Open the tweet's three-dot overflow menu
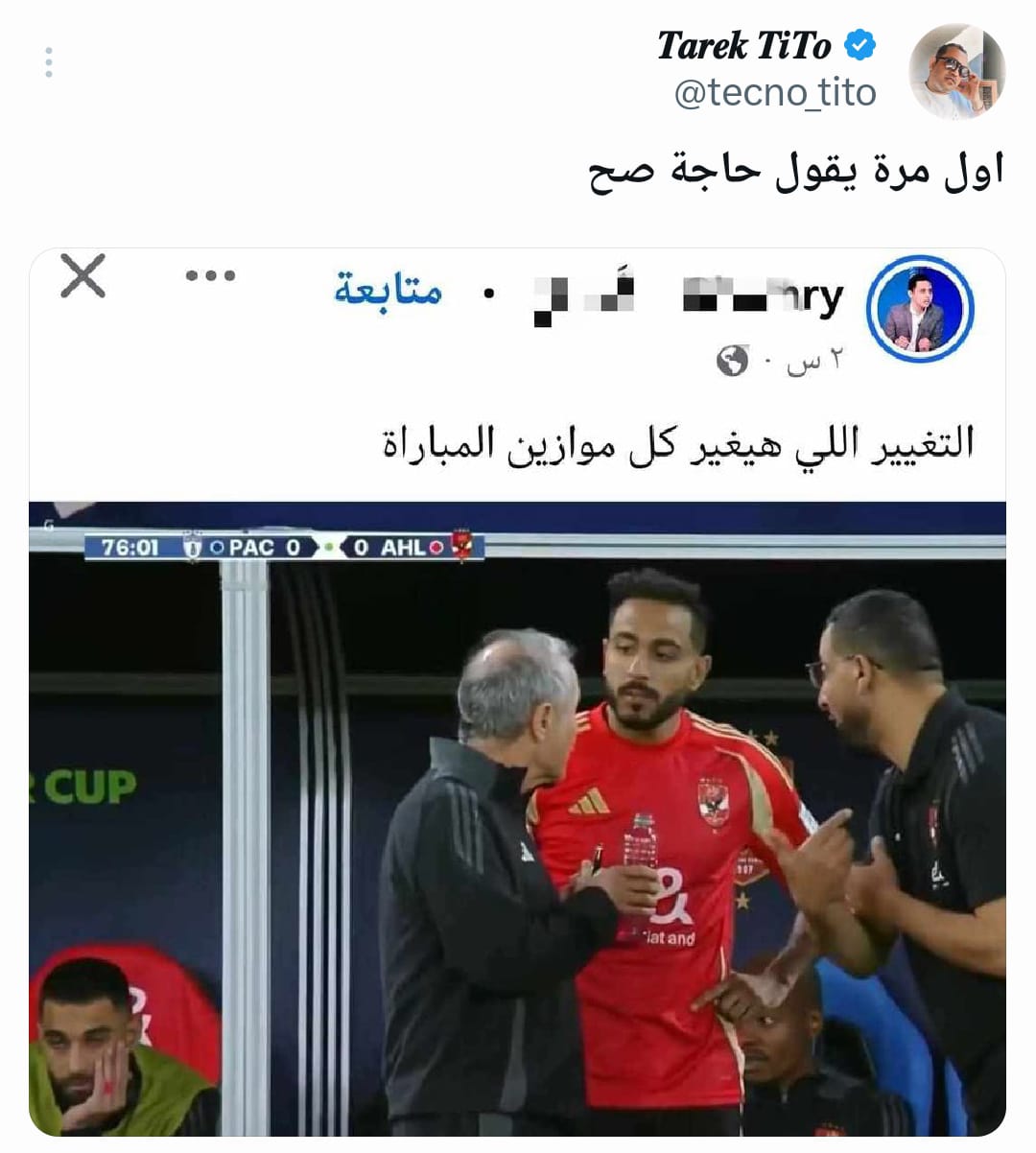 pos(49,62)
